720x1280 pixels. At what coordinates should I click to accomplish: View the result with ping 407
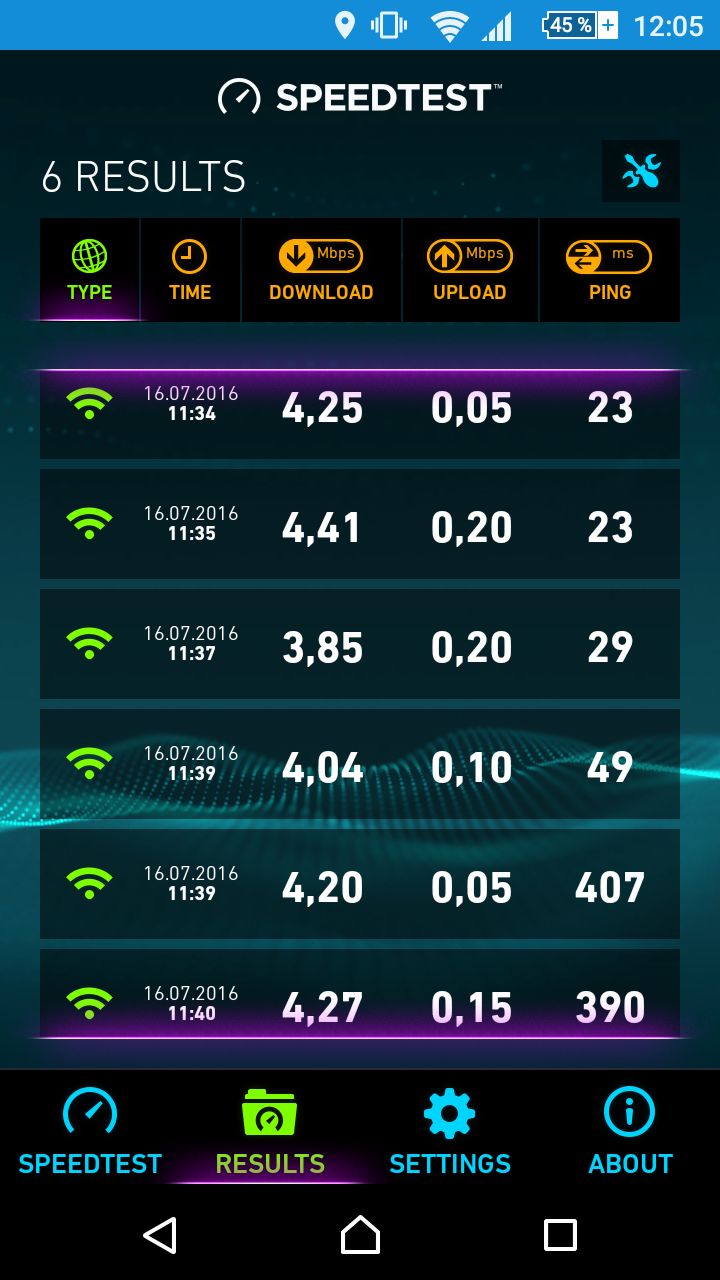360,885
